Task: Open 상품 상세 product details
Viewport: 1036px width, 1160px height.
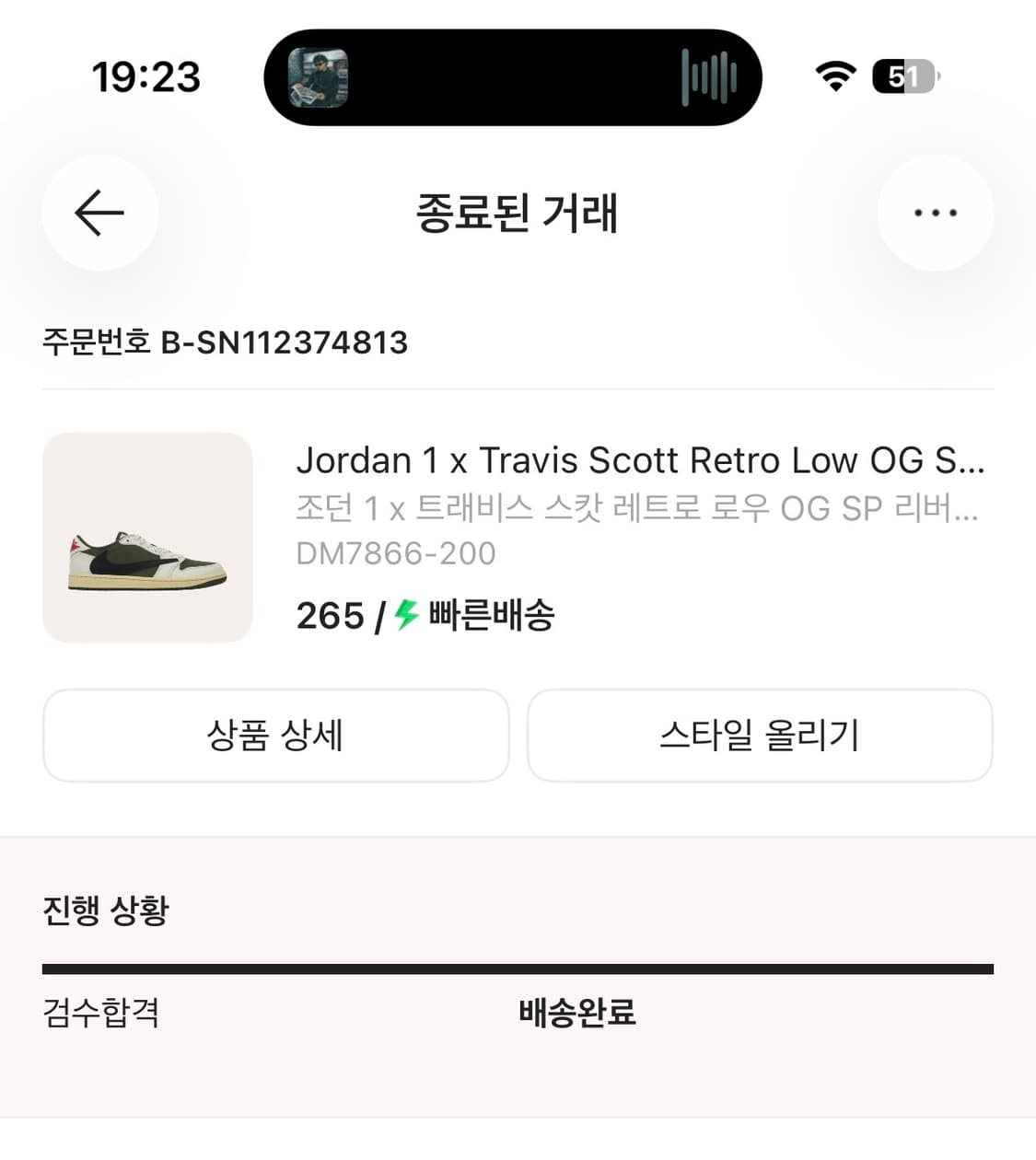Action: (x=275, y=736)
